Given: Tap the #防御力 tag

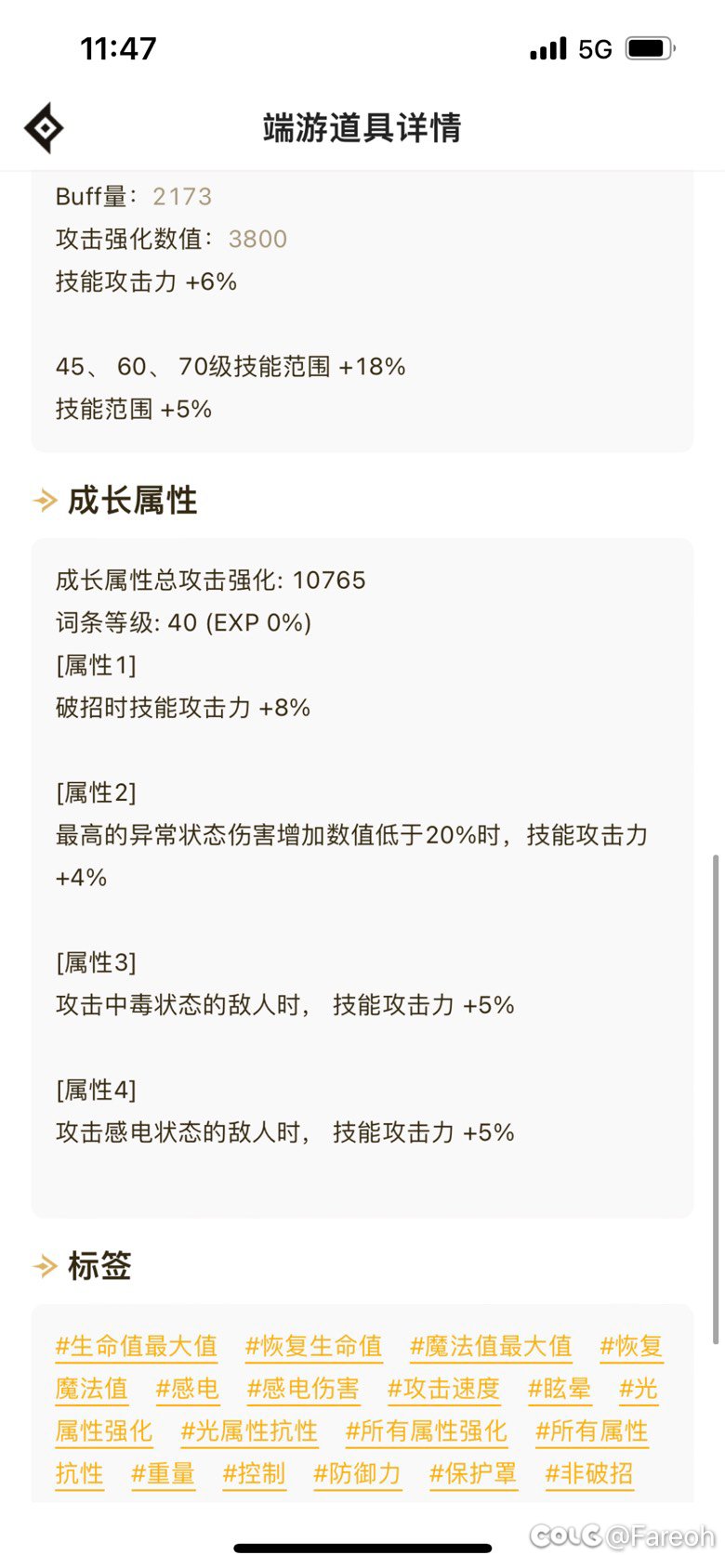Looking at the screenshot, I should (x=358, y=1474).
